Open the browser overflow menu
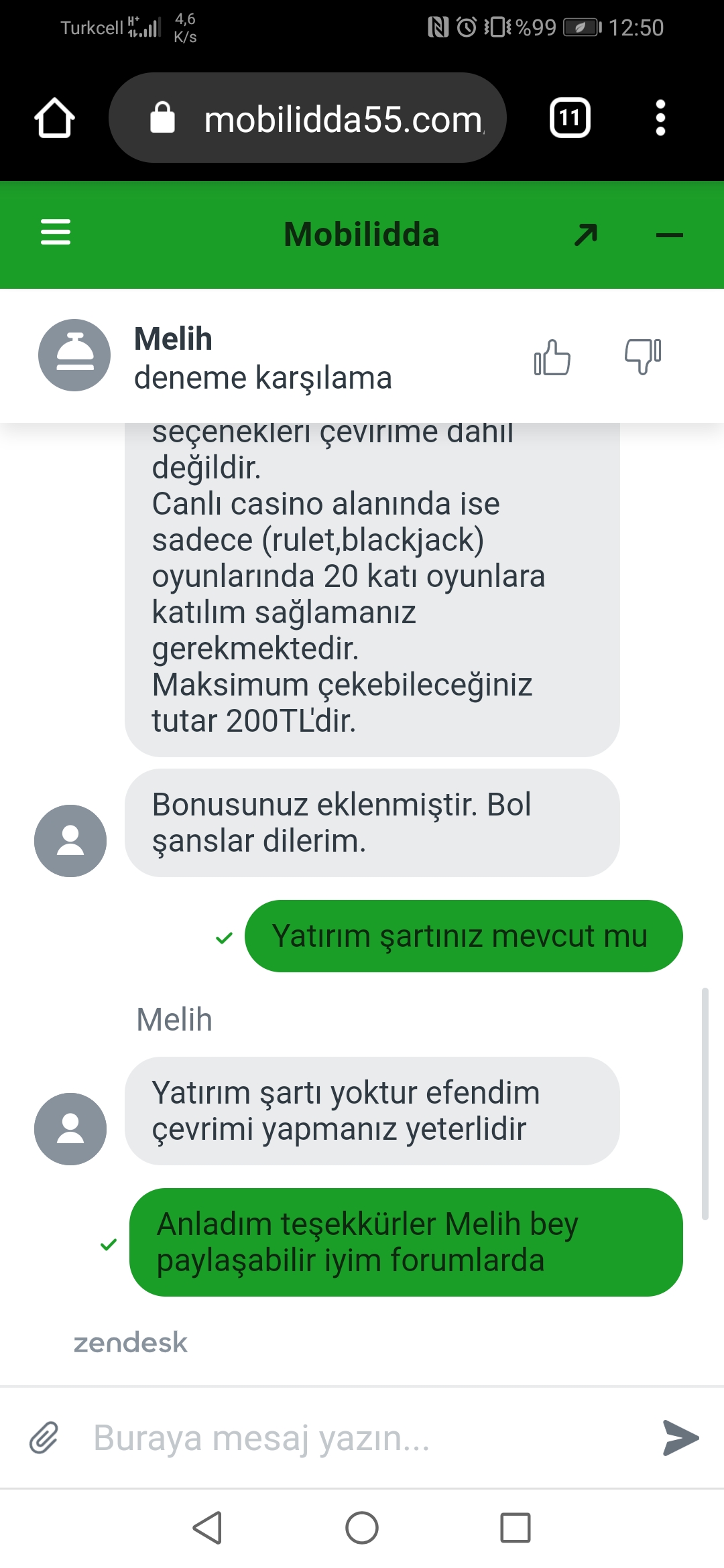 [x=660, y=117]
